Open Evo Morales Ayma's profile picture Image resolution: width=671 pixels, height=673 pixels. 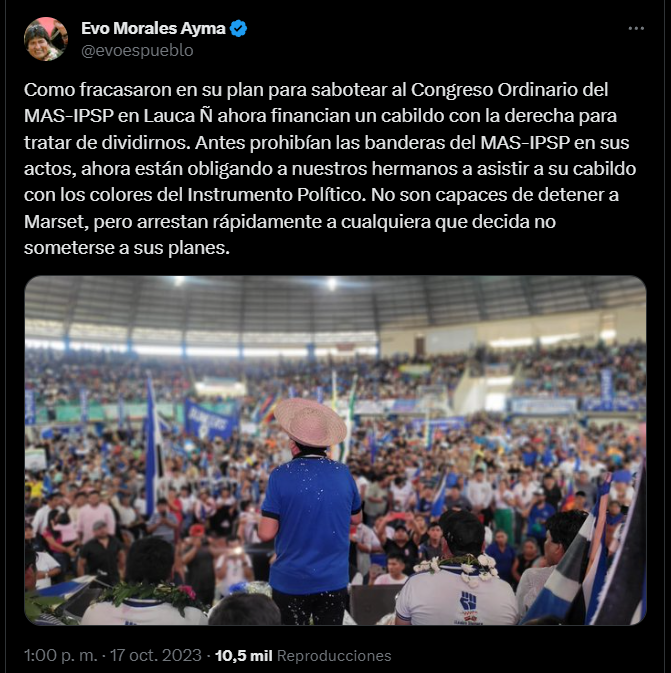click(45, 39)
